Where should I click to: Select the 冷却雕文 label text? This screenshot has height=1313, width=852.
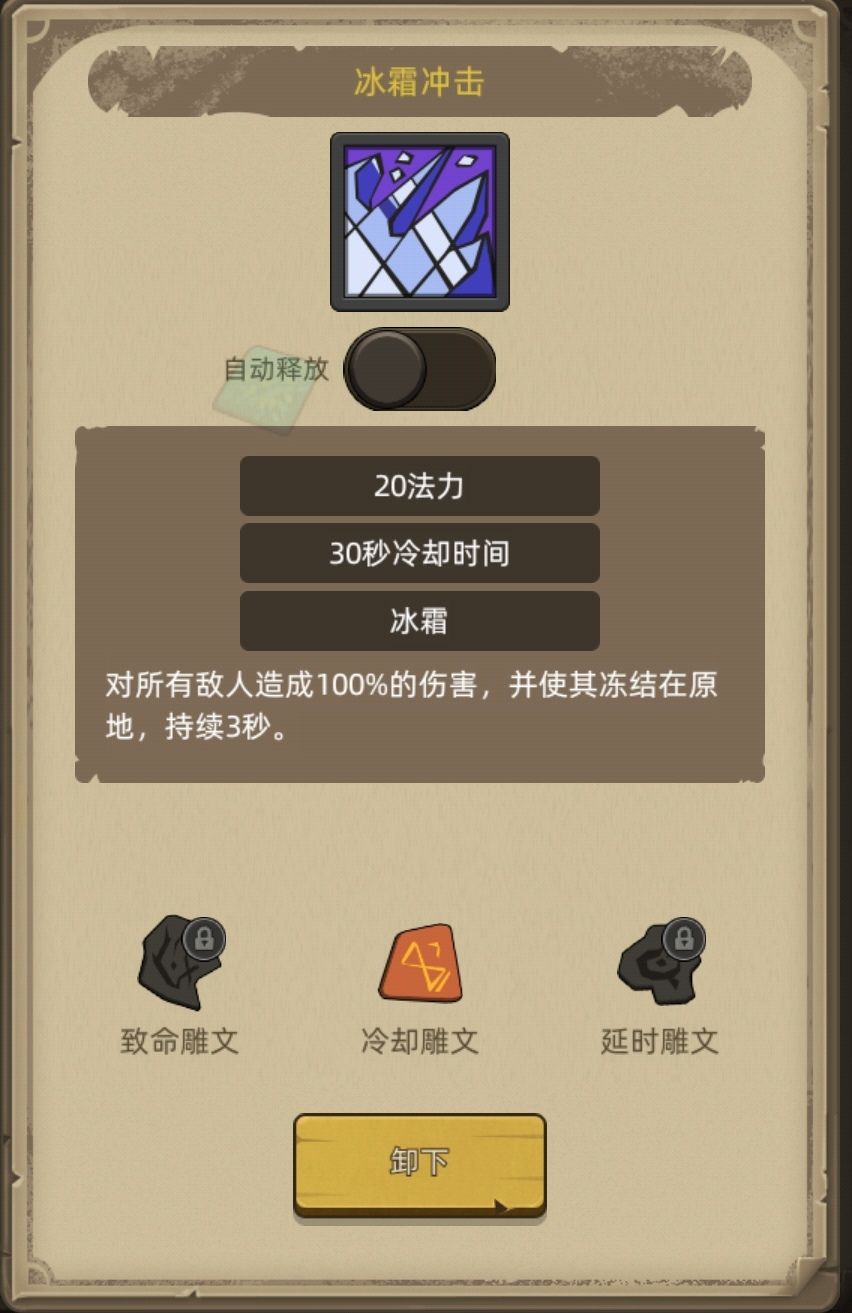click(420, 1040)
